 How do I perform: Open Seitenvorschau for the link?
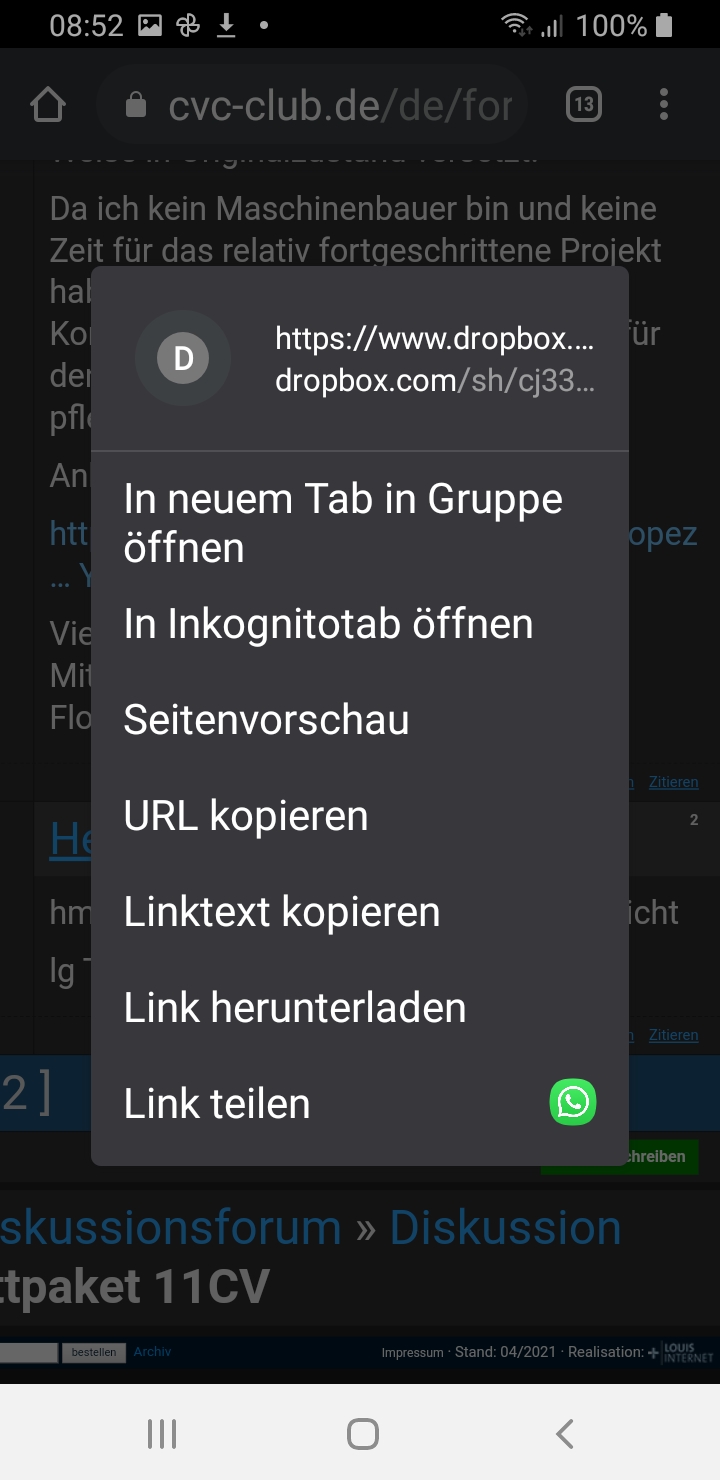[266, 720]
